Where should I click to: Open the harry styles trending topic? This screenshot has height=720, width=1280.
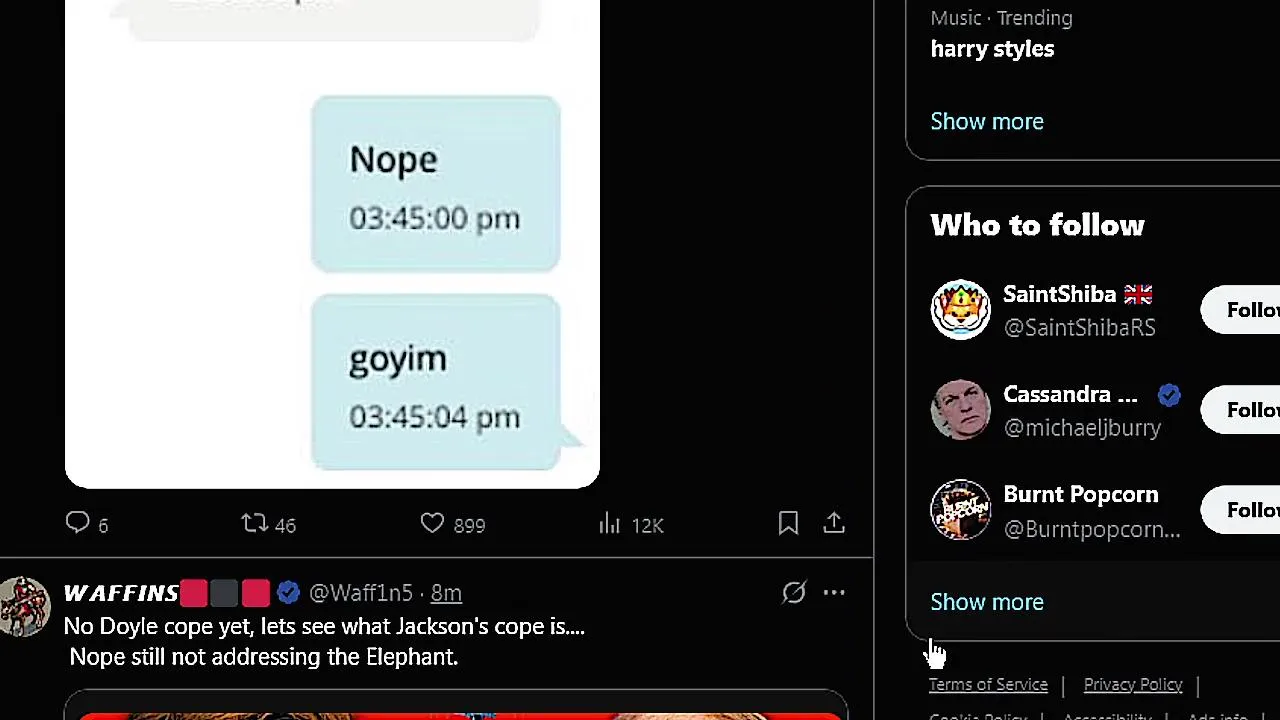click(x=992, y=49)
